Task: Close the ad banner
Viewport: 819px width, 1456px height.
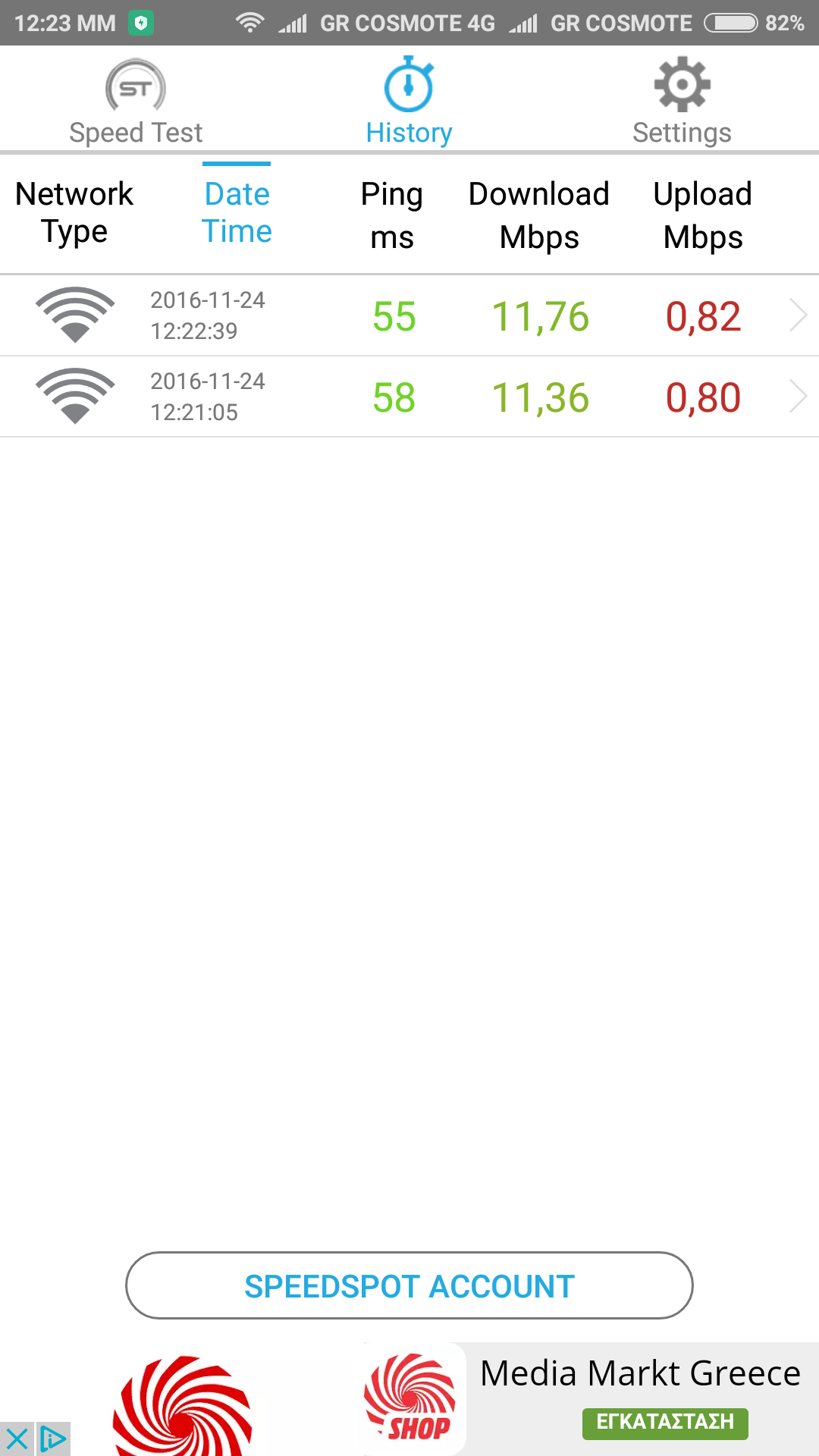Action: (17, 1439)
